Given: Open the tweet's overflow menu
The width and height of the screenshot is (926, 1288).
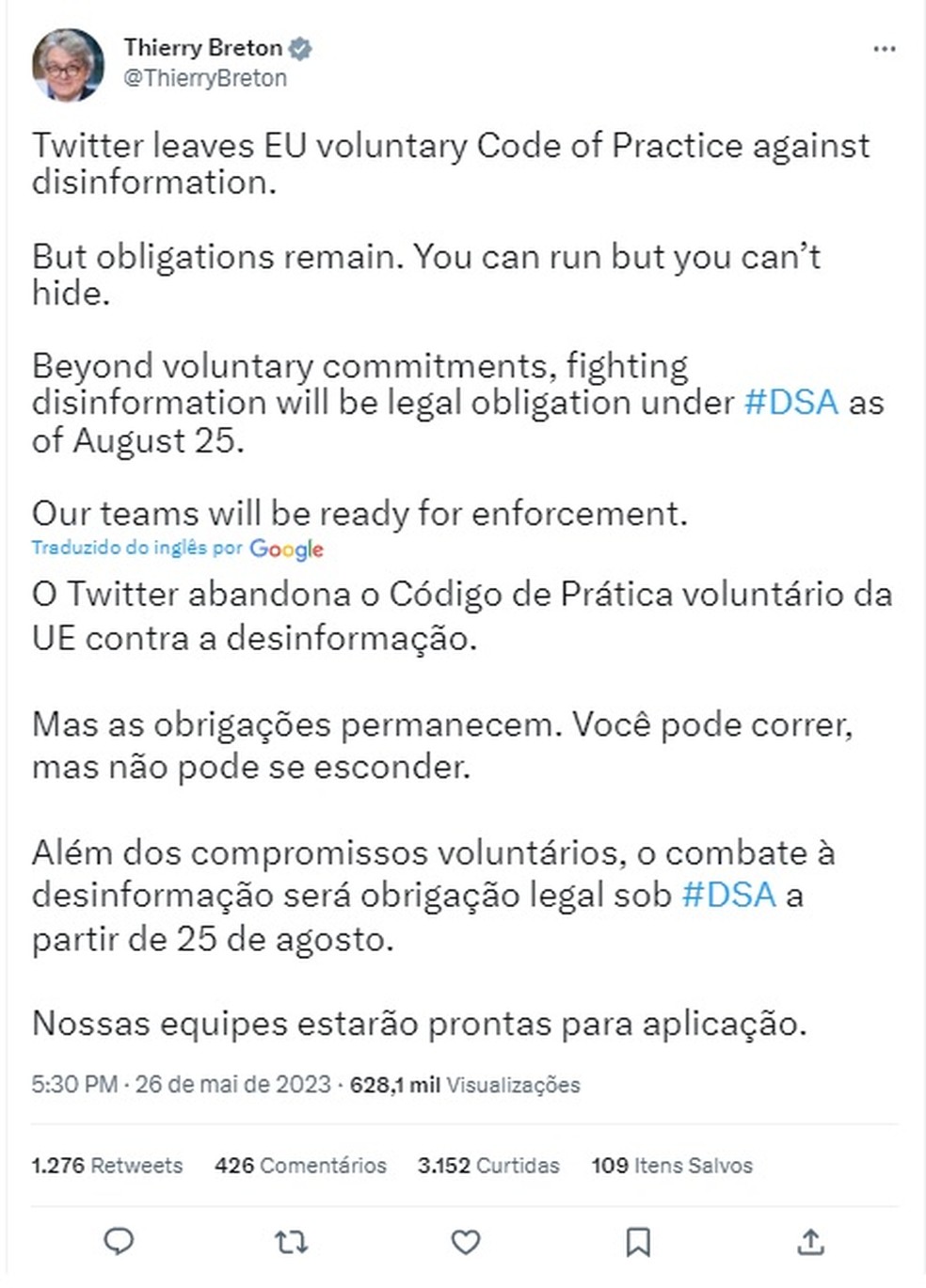Looking at the screenshot, I should (884, 49).
